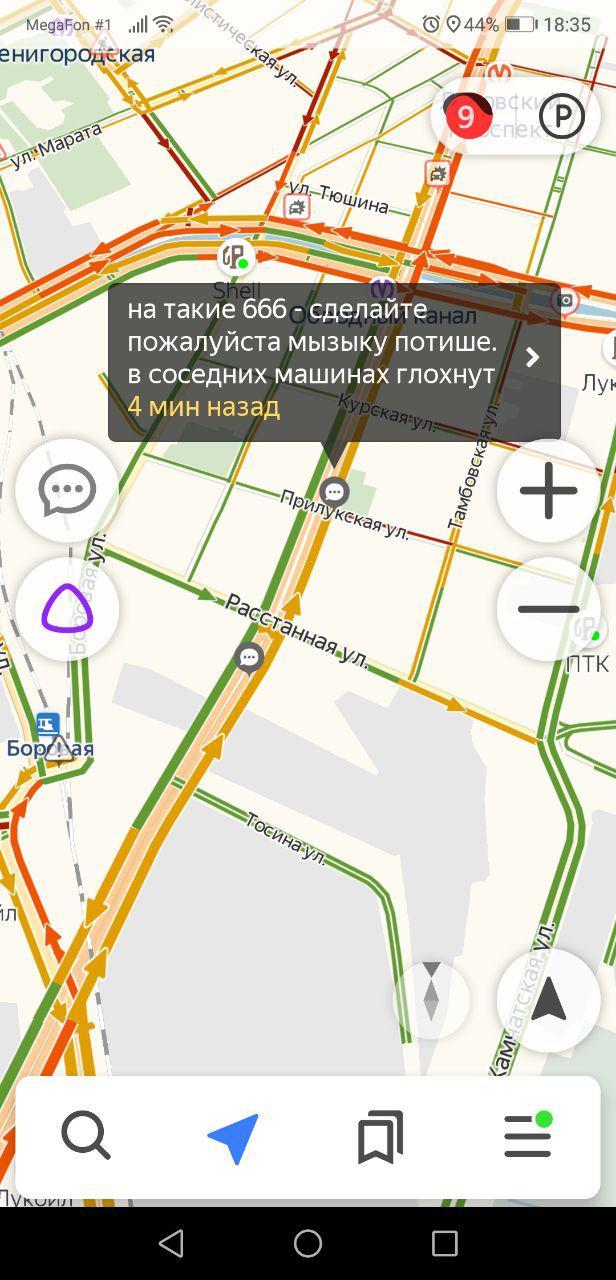This screenshot has width=616, height=1280.
Task: Show parking layer with P button
Action: tap(561, 118)
